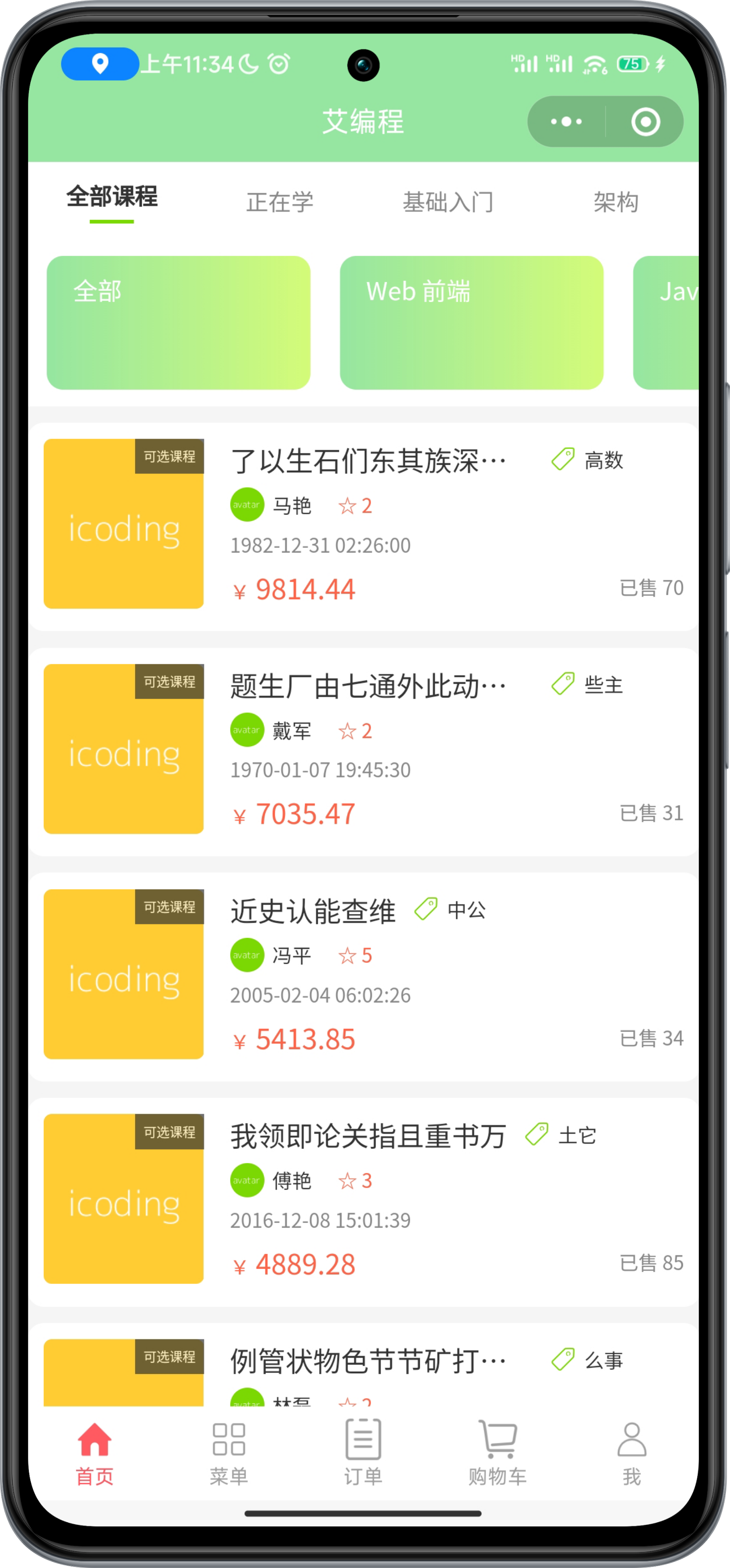Tap the 全部 category card

click(x=178, y=322)
